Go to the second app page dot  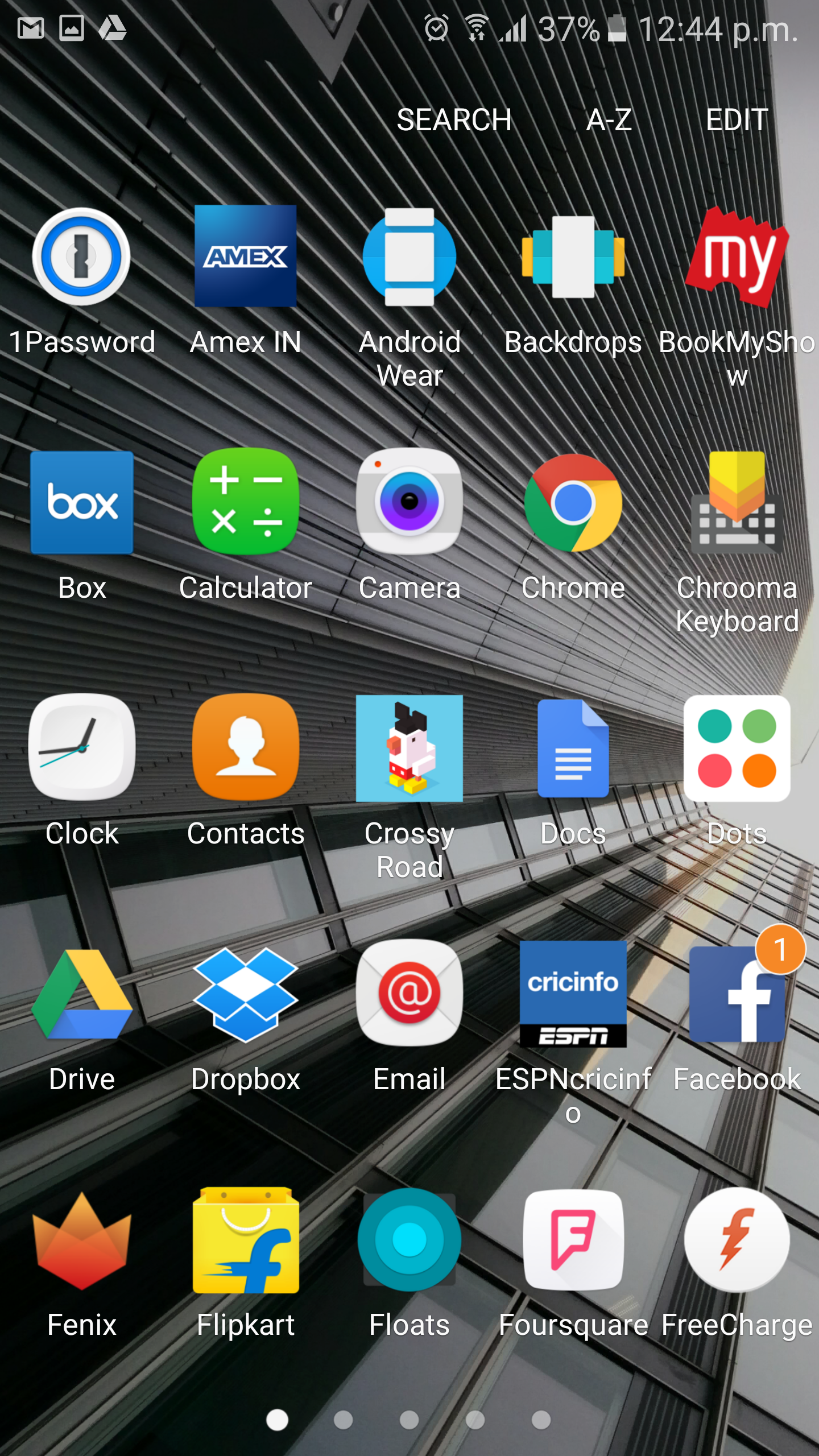coord(343,1420)
